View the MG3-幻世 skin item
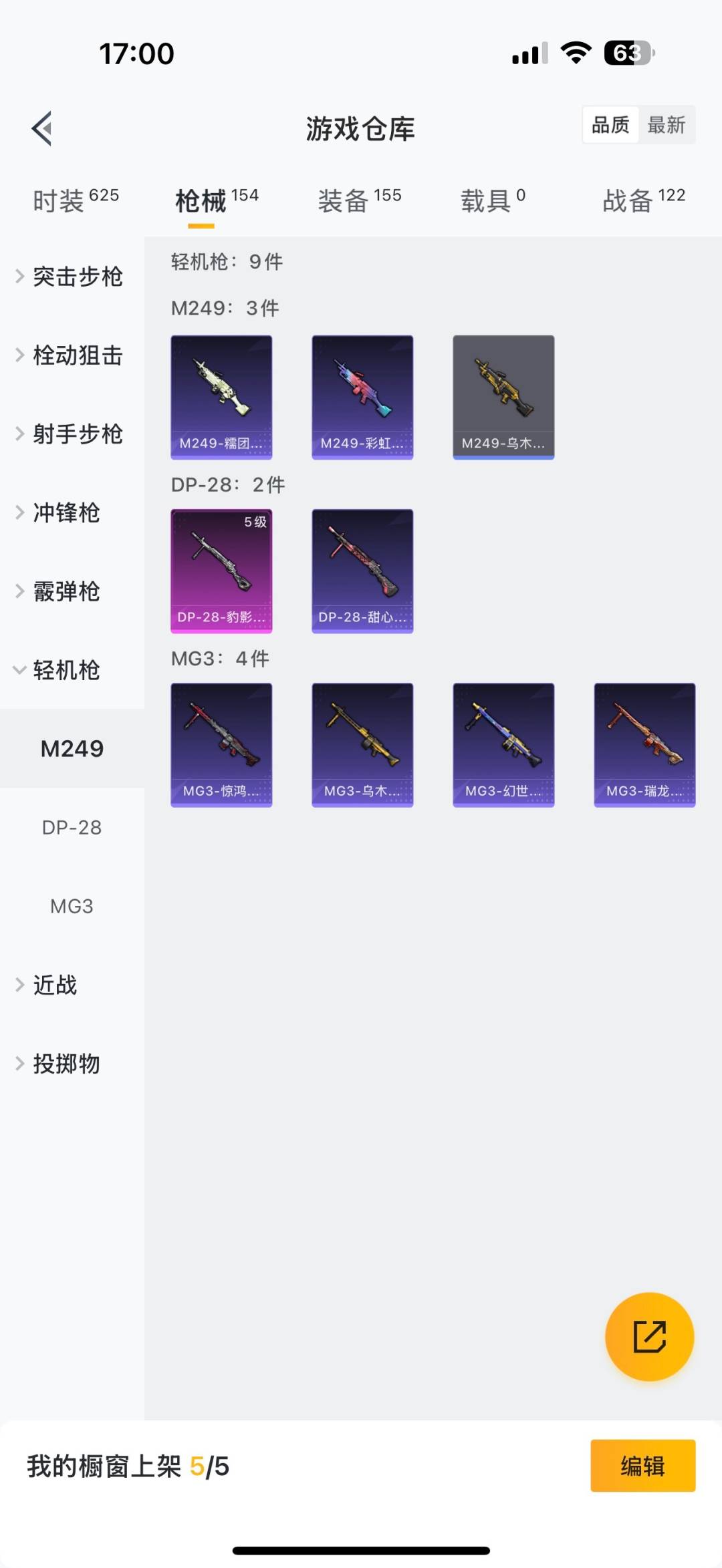This screenshot has width=722, height=1568. click(x=503, y=745)
